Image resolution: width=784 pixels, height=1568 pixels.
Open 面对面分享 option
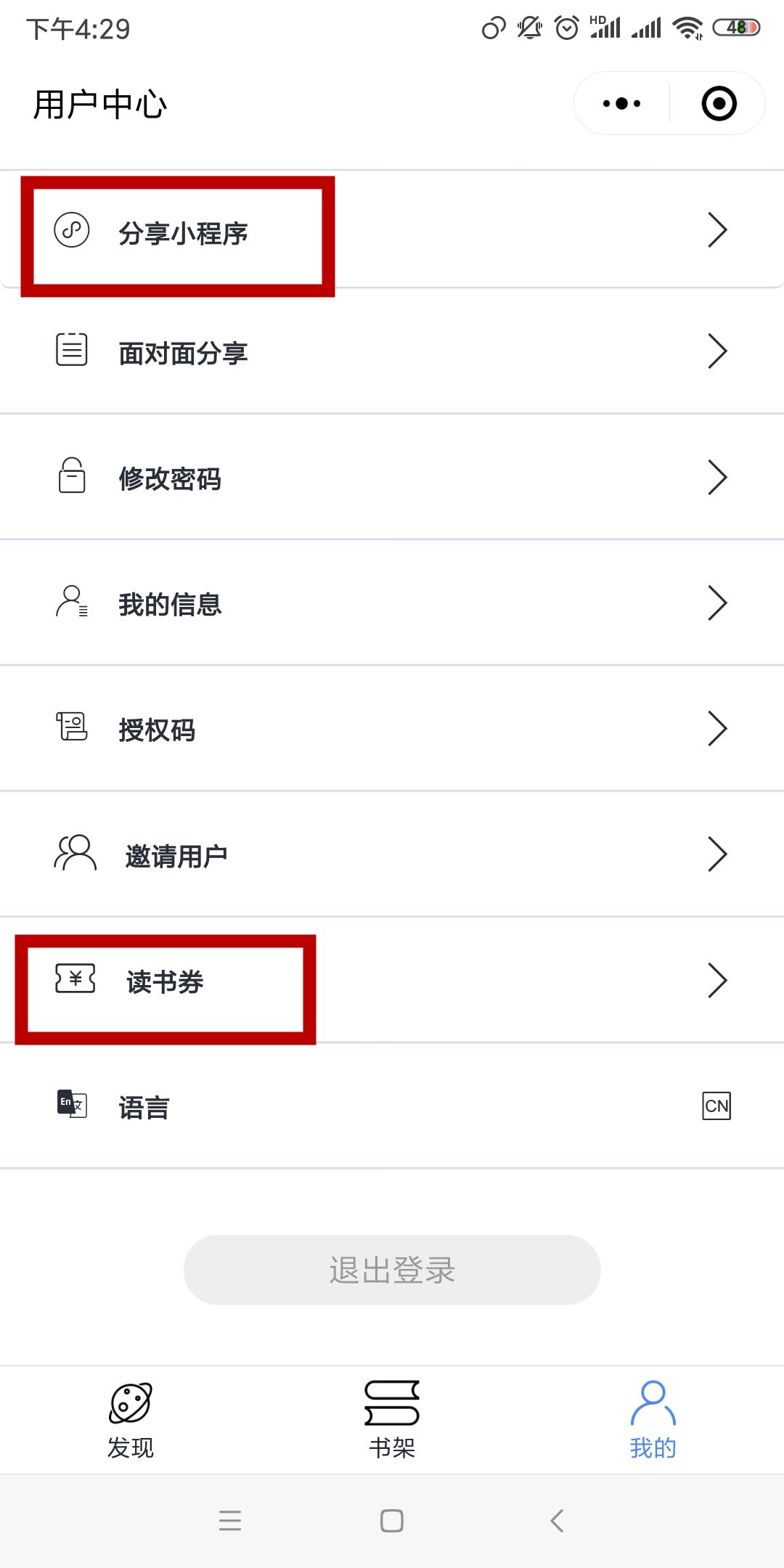click(x=392, y=352)
